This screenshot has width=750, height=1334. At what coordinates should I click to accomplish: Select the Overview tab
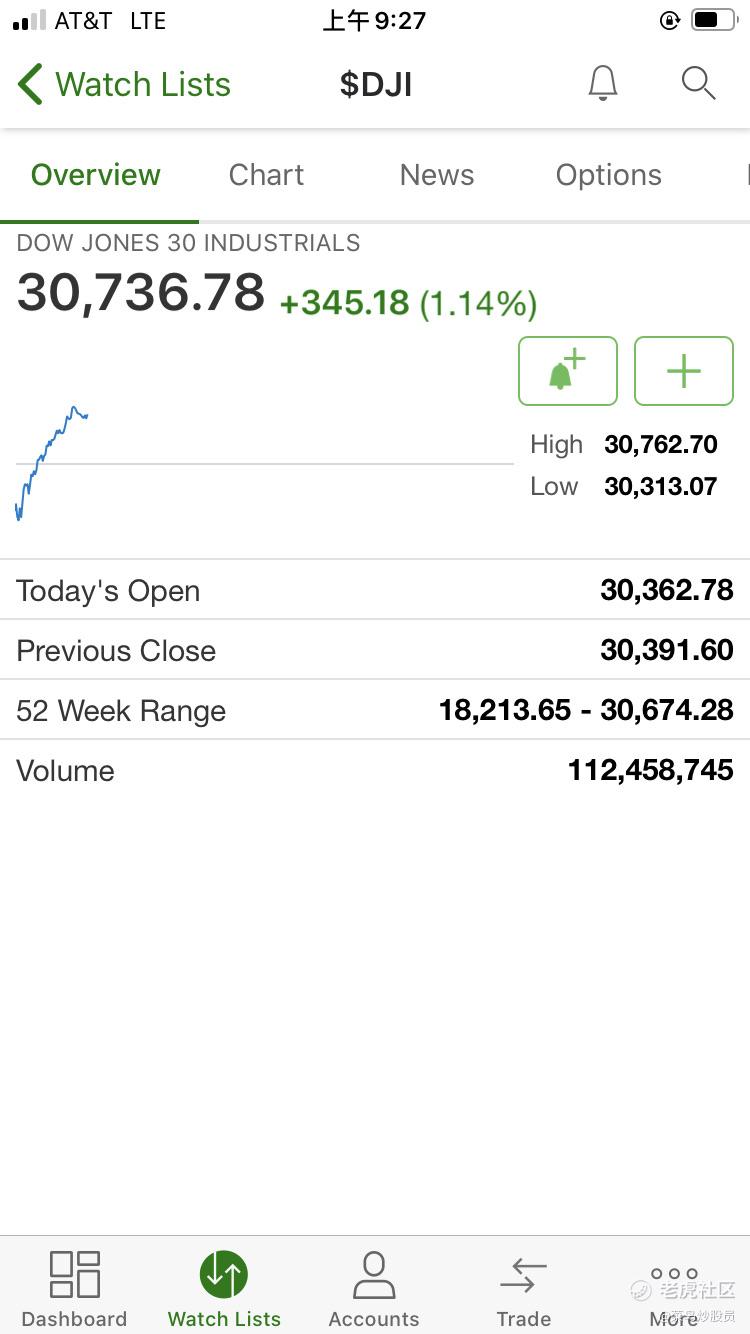click(x=96, y=175)
